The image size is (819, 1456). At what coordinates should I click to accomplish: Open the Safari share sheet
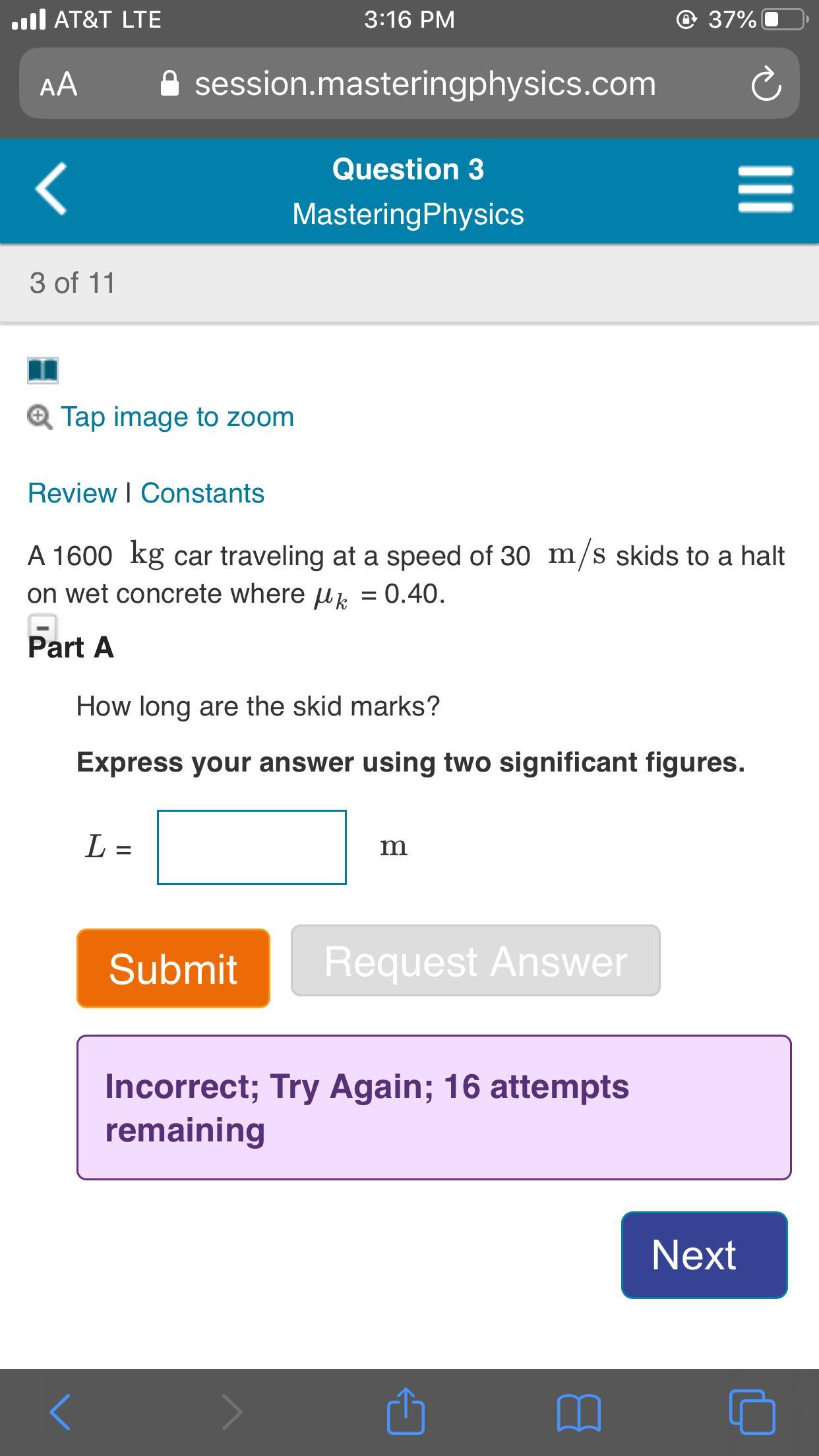[406, 1410]
